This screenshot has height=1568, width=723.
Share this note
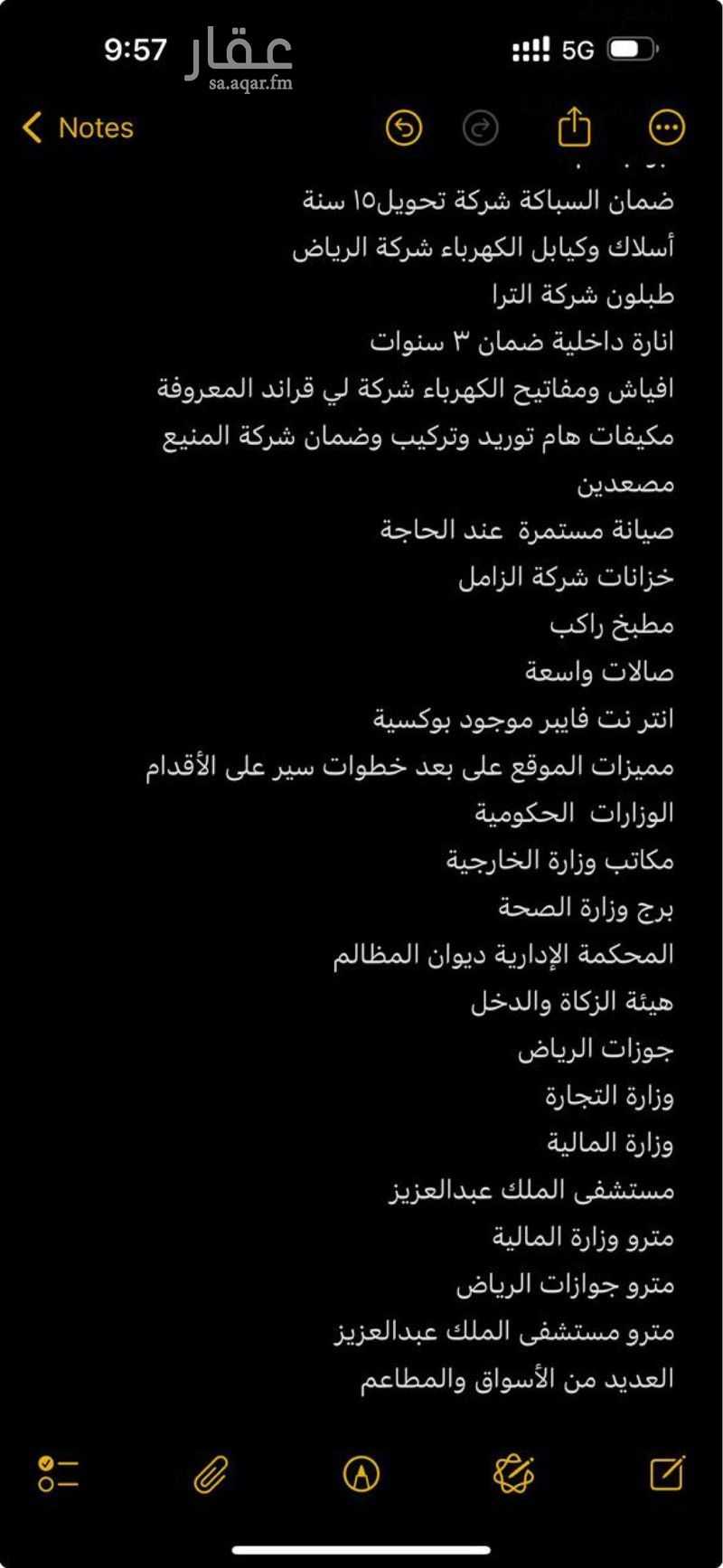pos(574,127)
